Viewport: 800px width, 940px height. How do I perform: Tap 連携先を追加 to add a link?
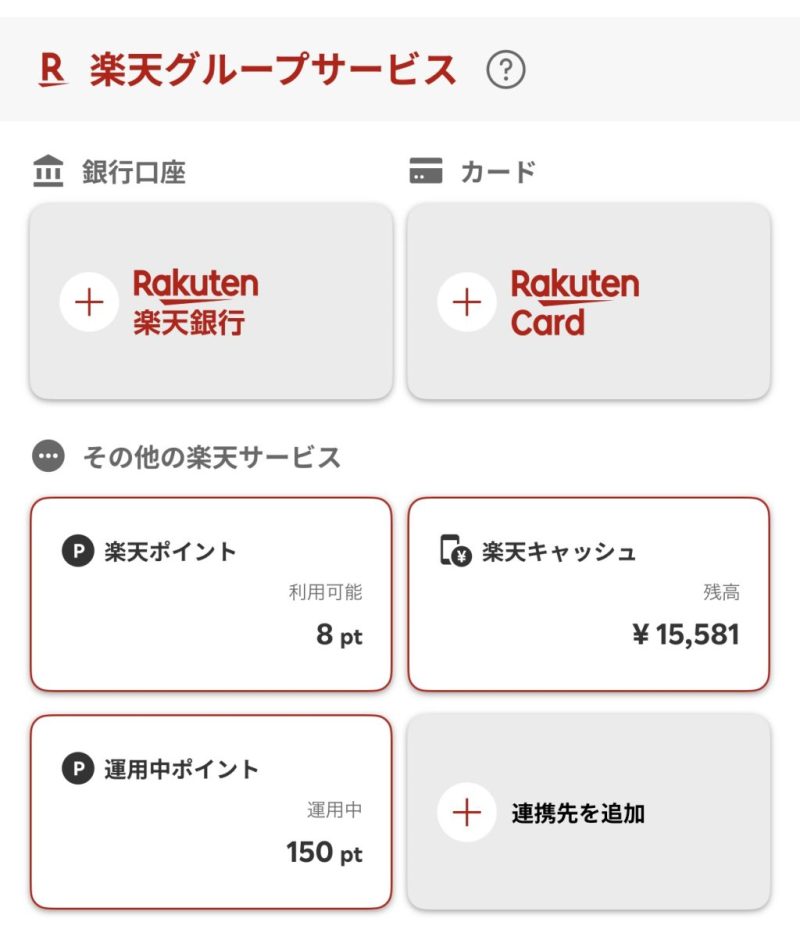pos(588,811)
